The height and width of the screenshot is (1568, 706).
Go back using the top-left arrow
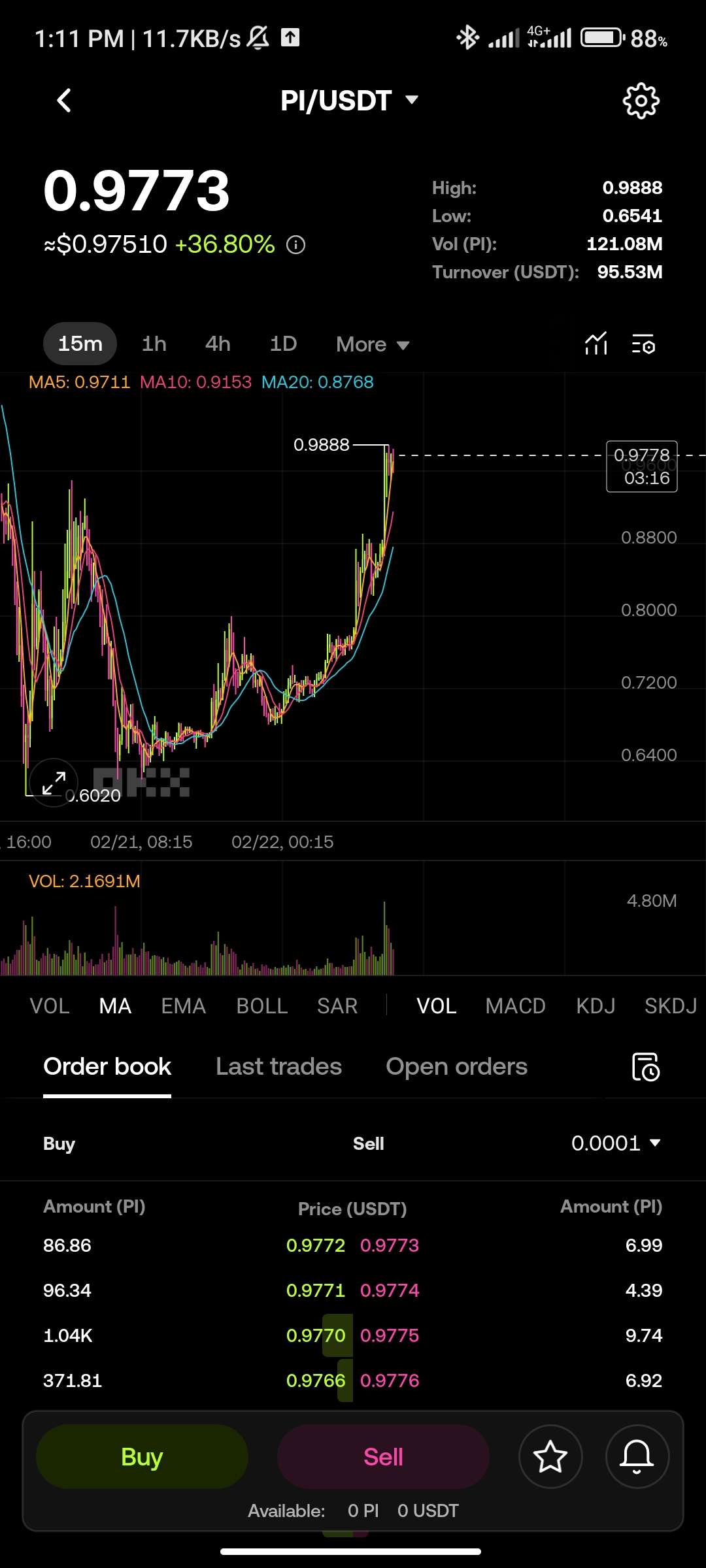pyautogui.click(x=64, y=101)
